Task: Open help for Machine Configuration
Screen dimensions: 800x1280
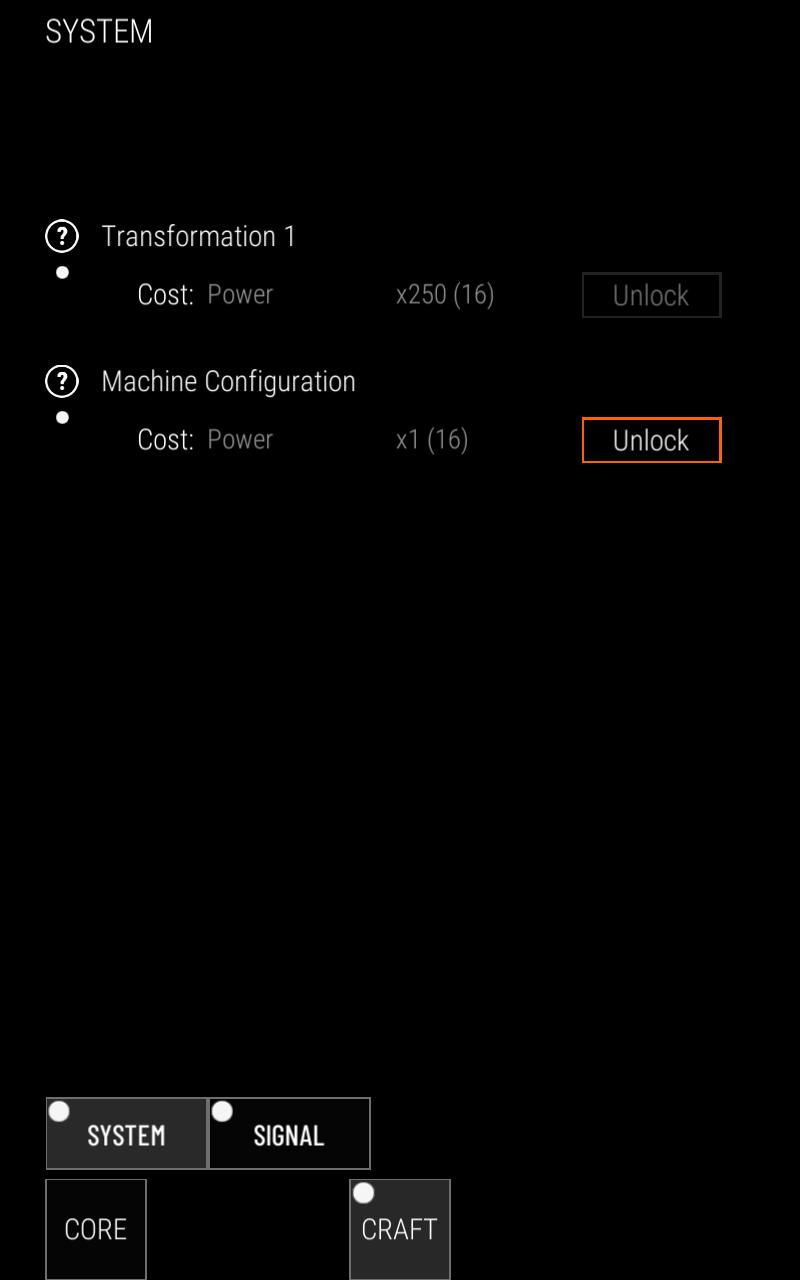Action: [x=62, y=381]
